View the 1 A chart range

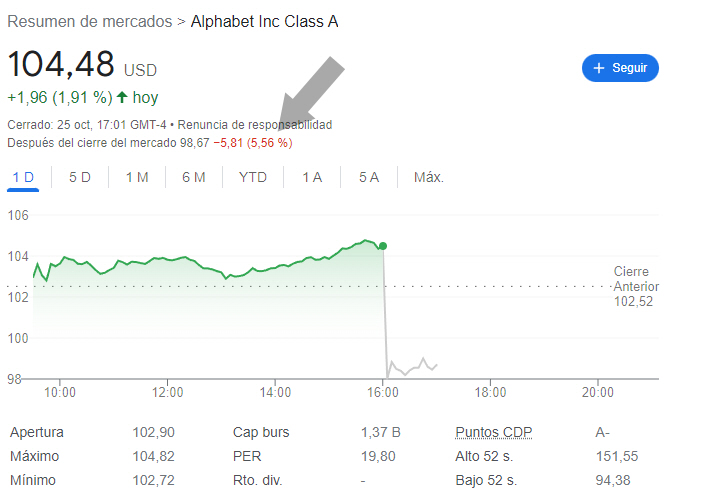(312, 177)
